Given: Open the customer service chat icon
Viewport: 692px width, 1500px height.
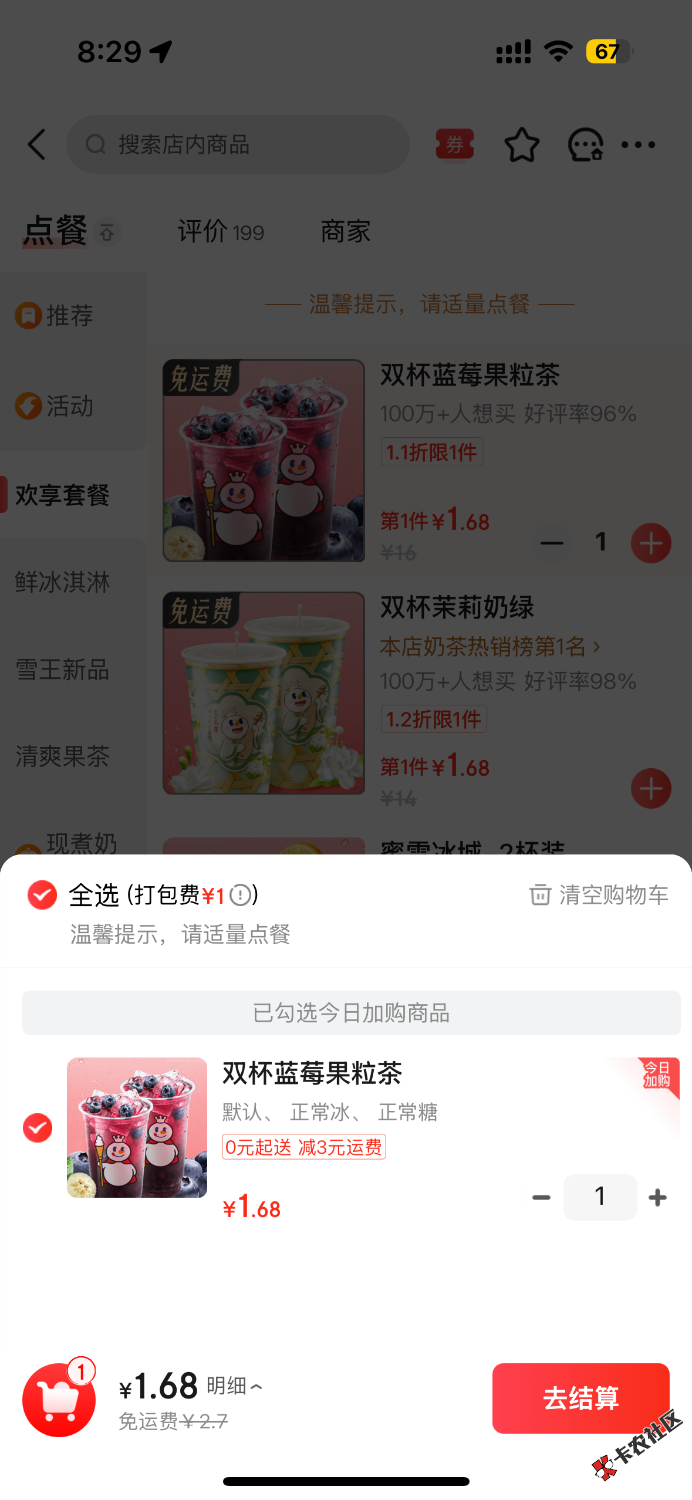Looking at the screenshot, I should click(x=585, y=145).
